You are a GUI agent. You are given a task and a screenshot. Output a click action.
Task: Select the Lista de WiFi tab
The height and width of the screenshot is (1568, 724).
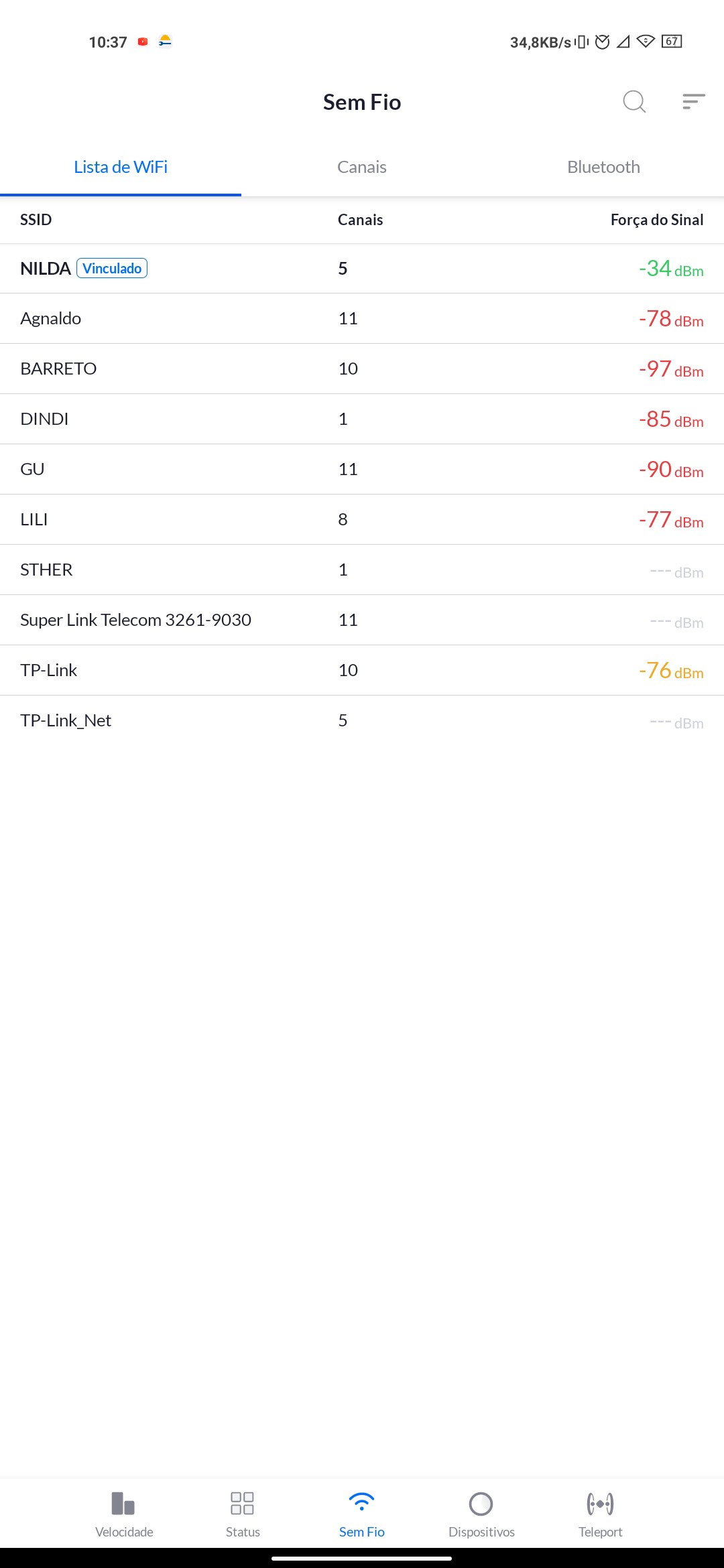click(x=121, y=167)
